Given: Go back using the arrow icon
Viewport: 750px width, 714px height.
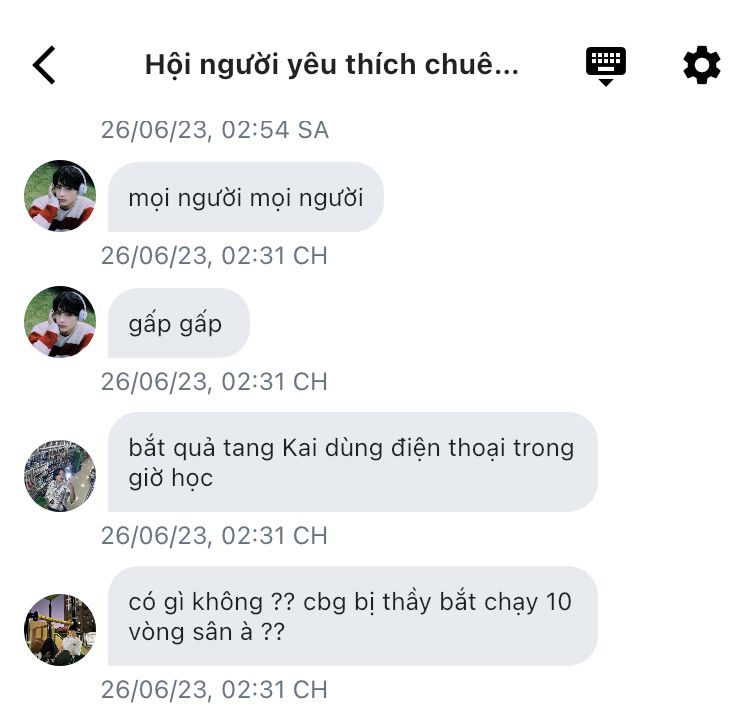Looking at the screenshot, I should tap(44, 65).
